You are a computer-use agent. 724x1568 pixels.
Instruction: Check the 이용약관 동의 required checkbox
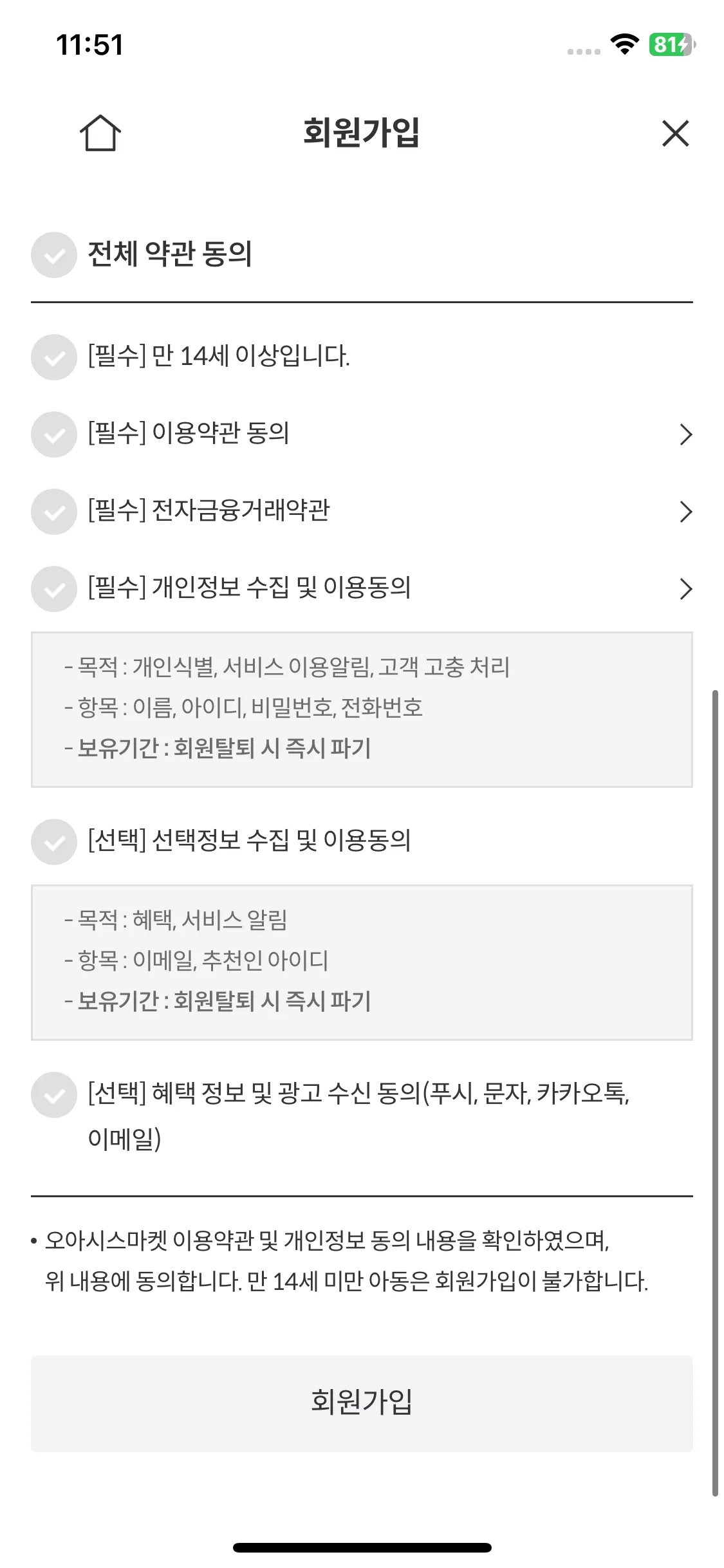(x=53, y=434)
